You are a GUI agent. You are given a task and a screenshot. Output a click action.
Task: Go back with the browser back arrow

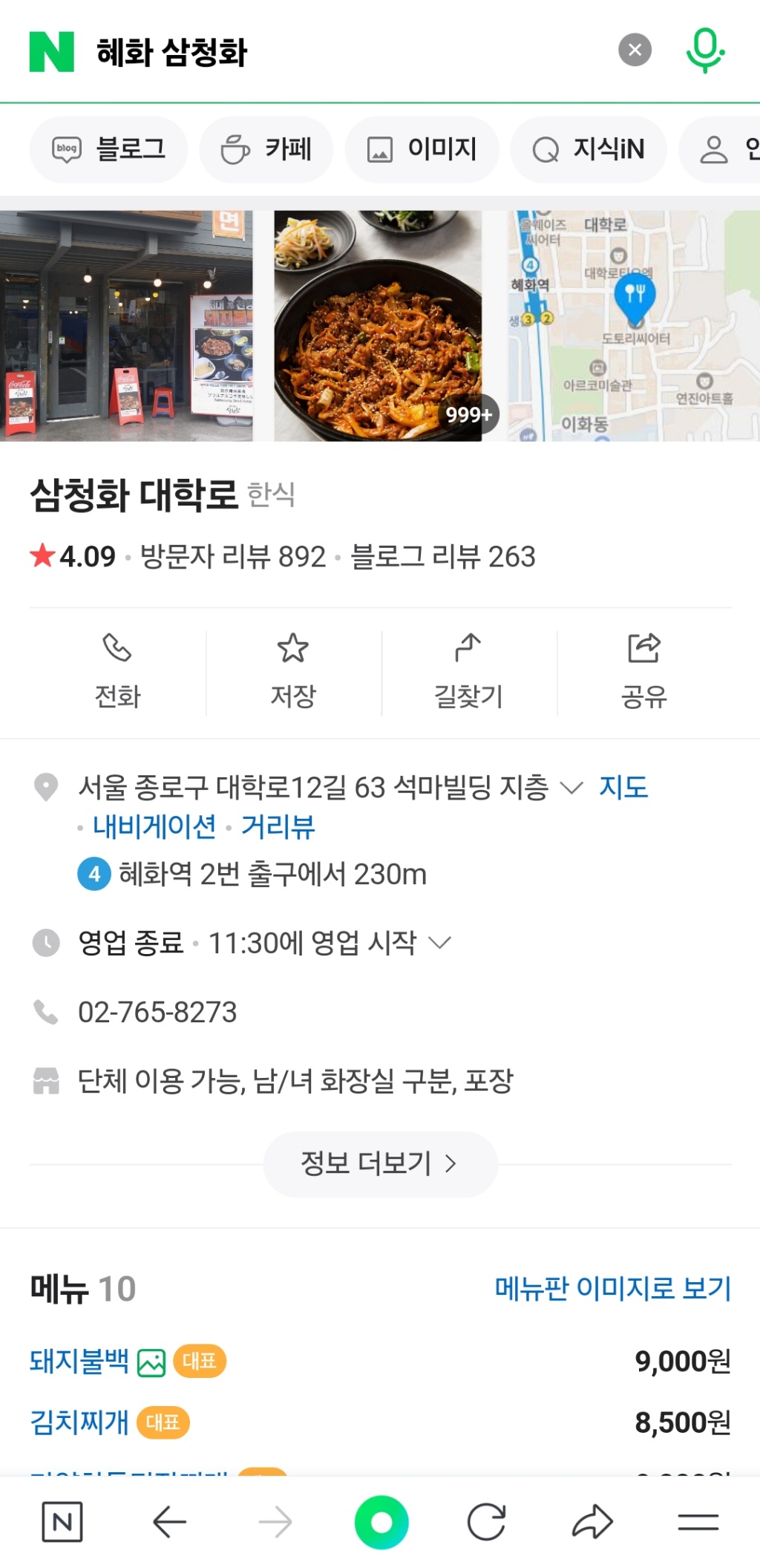[169, 1523]
